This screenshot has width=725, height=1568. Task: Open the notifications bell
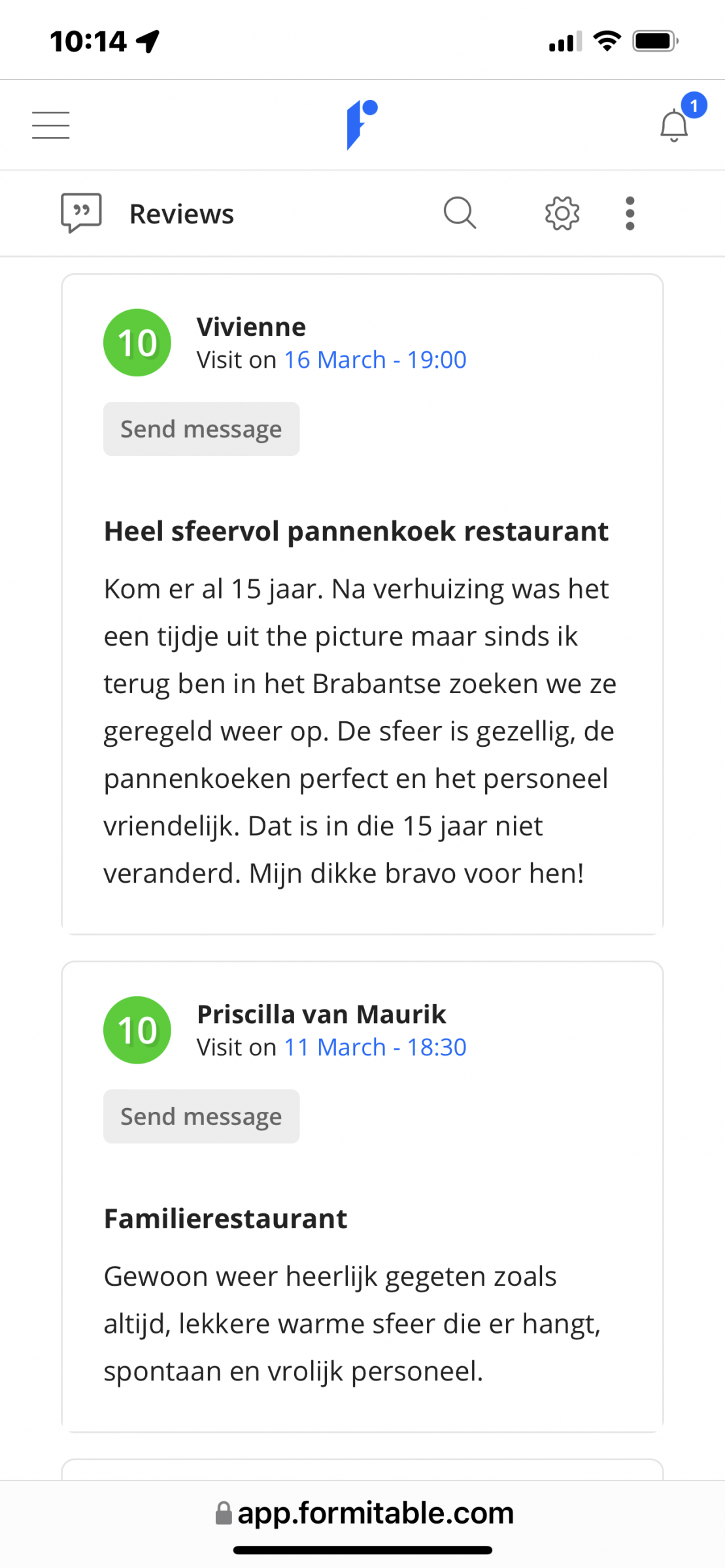coord(674,125)
